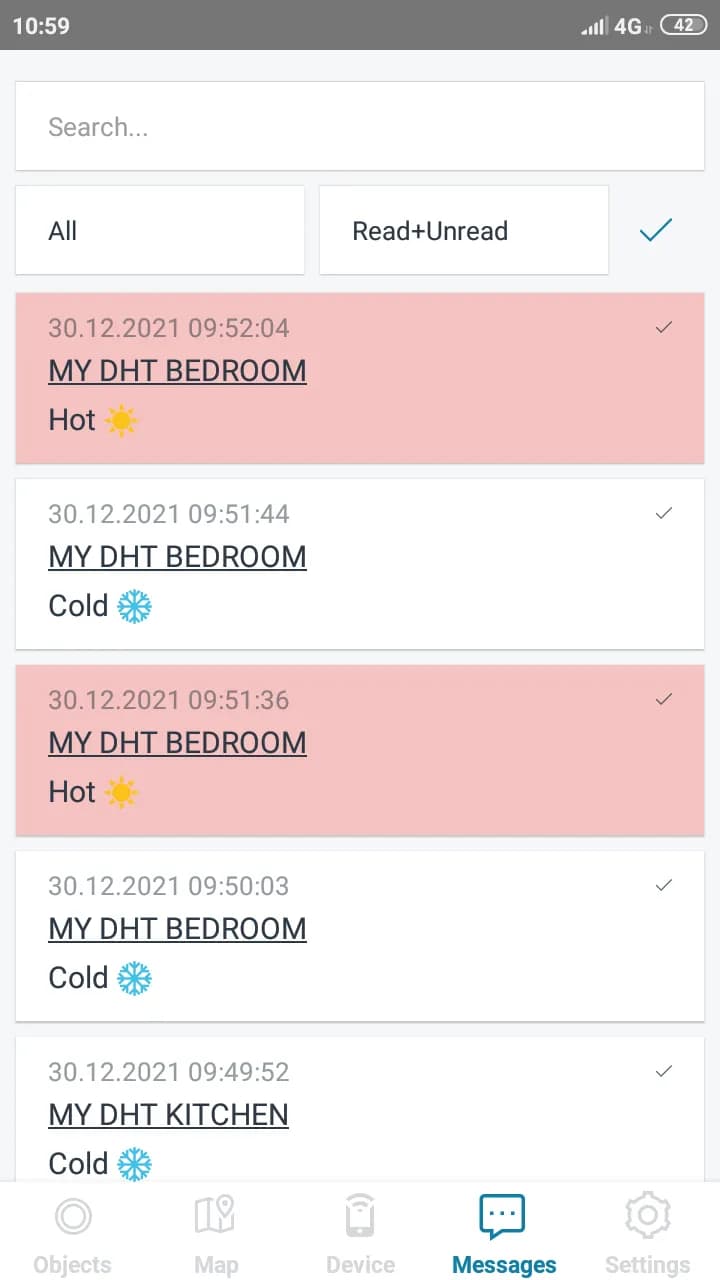Open the Settings tab
Screen dimensions: 720x1280
647,1235
